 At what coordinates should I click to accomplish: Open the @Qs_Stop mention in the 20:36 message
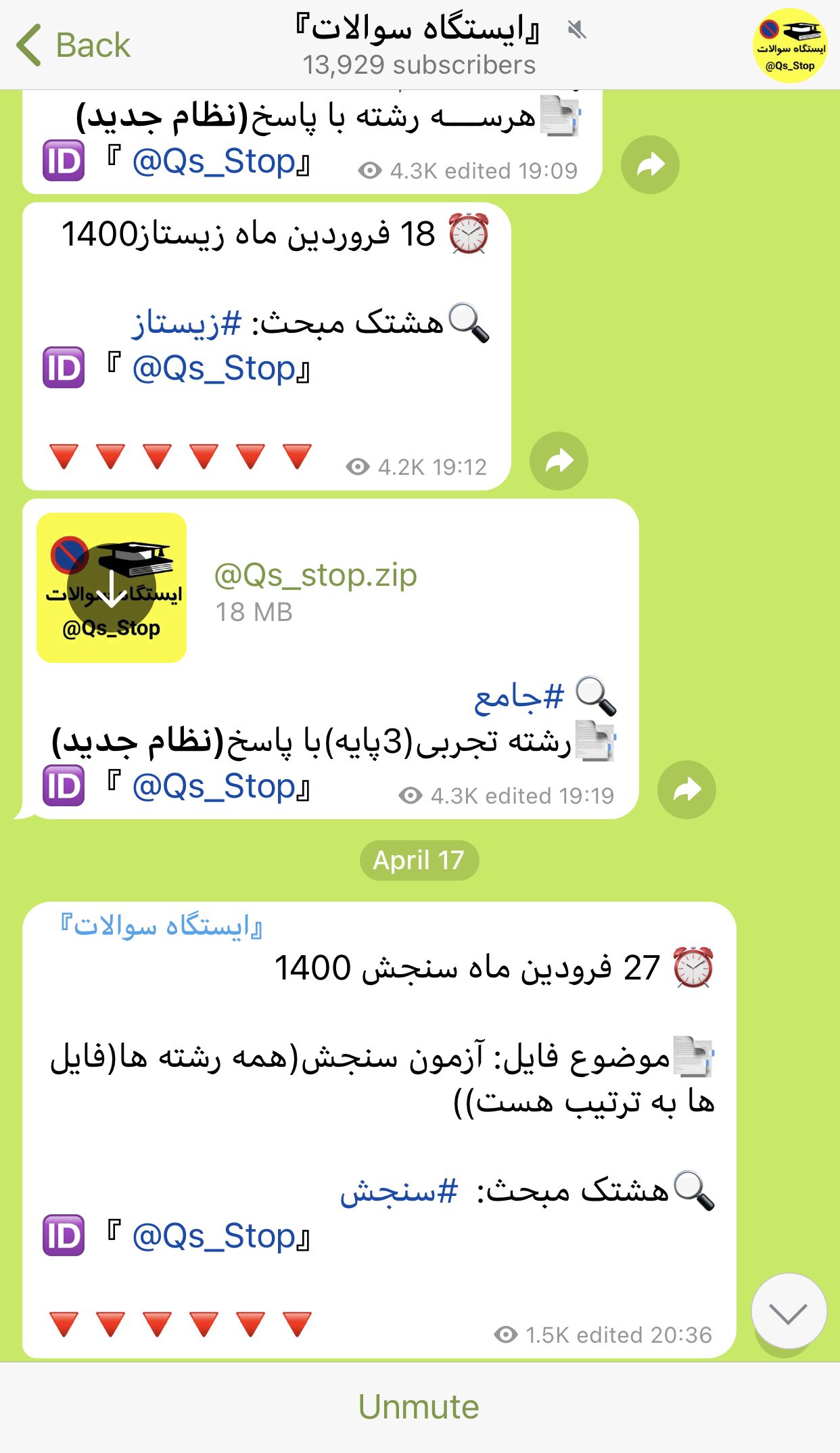(214, 1237)
